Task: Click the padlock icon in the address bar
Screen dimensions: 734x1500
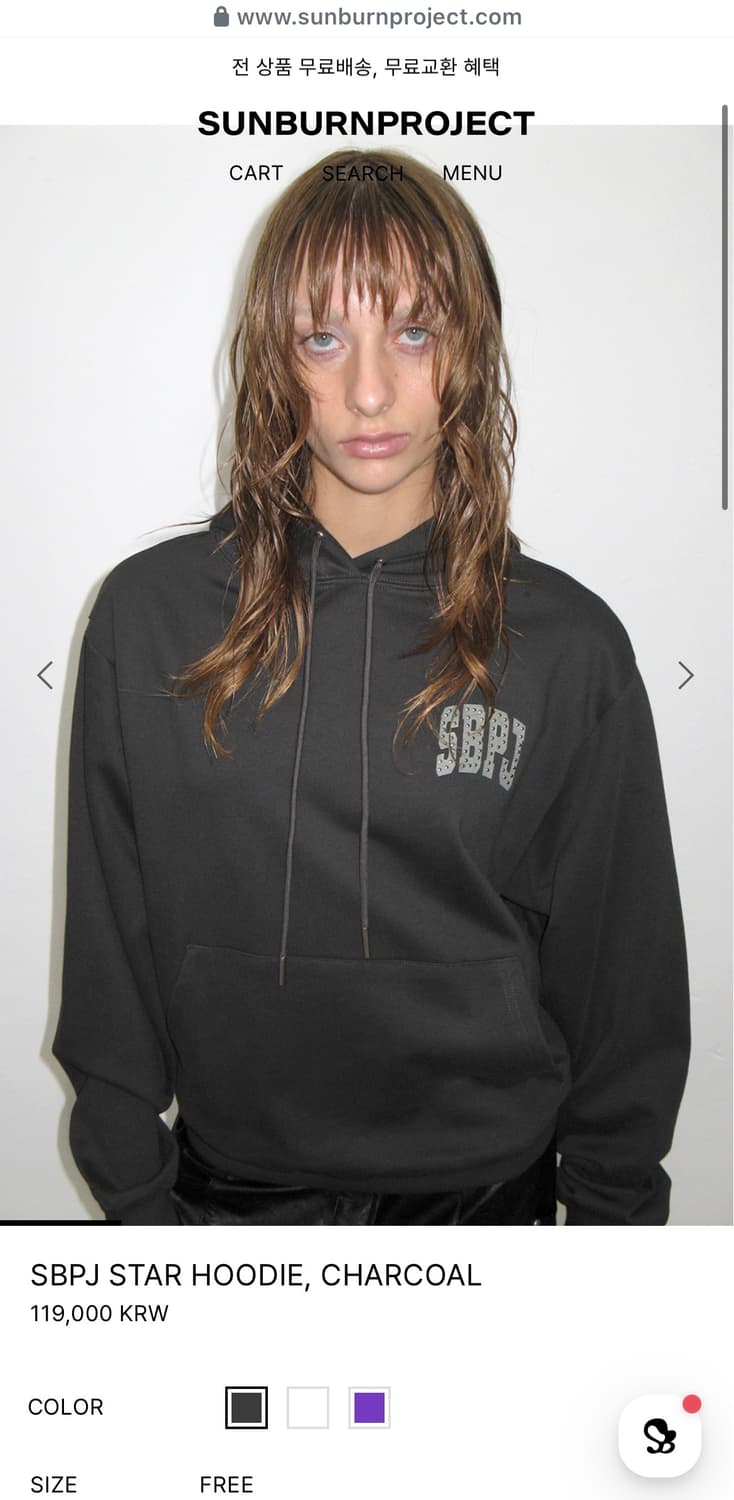Action: (223, 16)
